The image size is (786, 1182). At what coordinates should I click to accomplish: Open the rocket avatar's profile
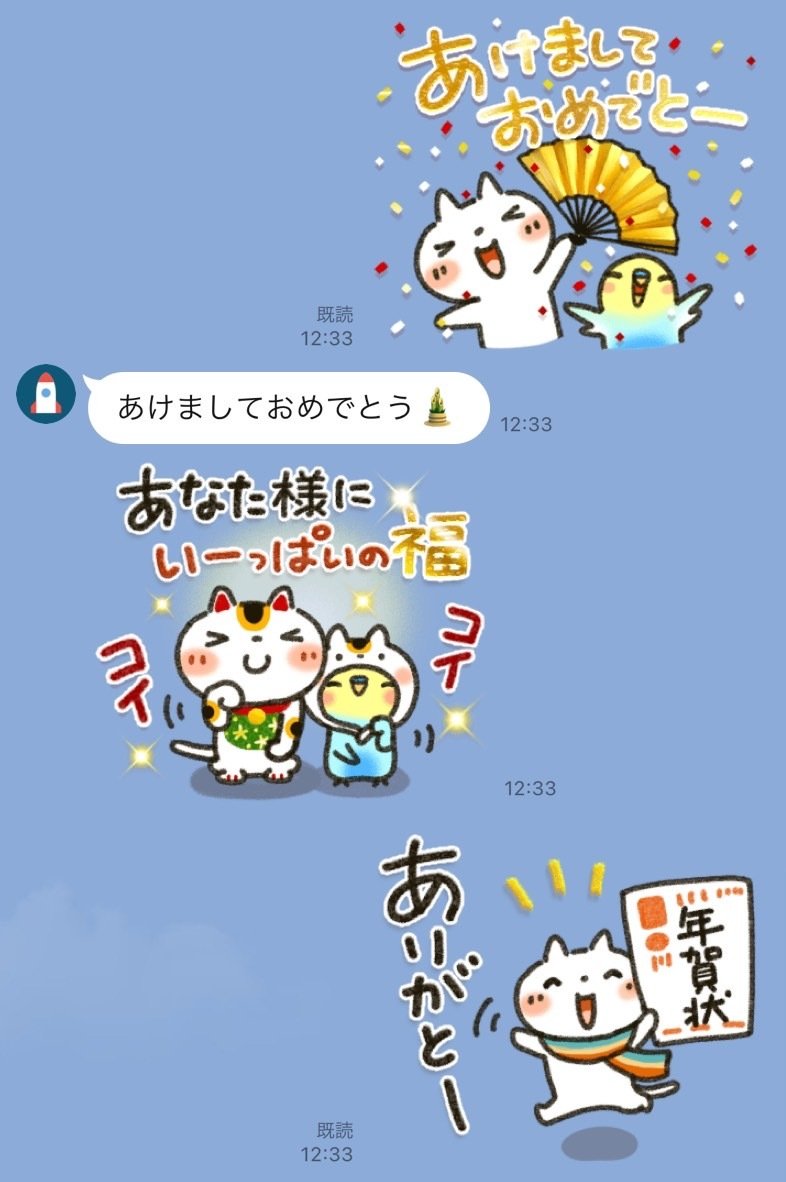46,394
